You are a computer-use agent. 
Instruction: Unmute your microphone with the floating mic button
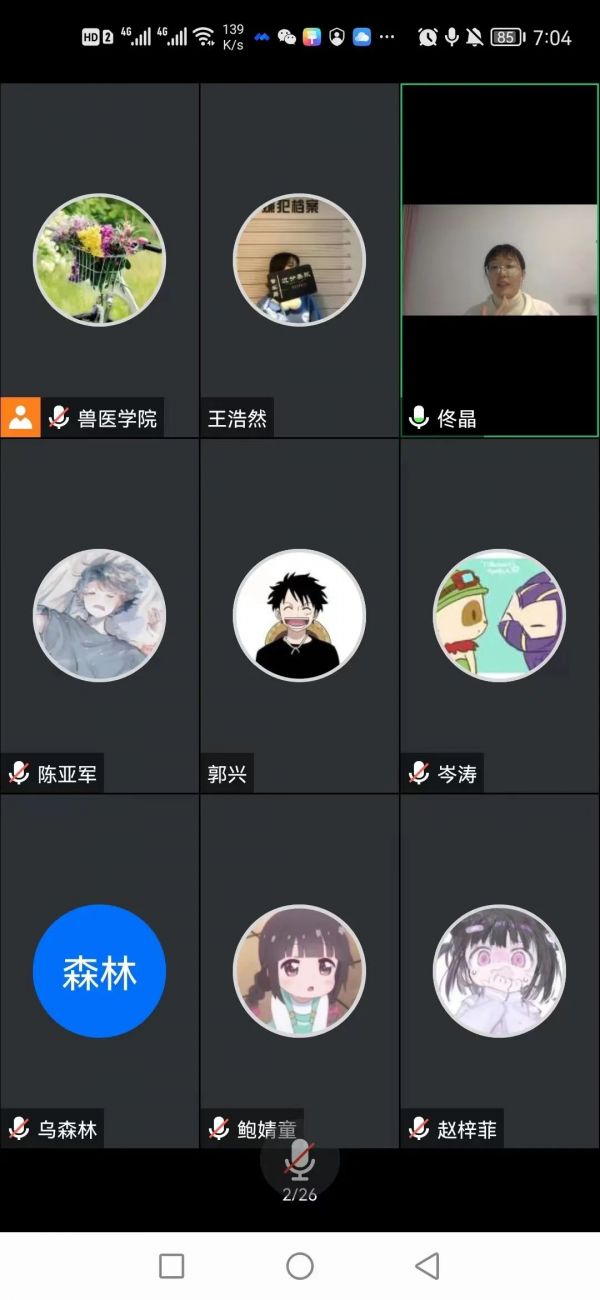click(x=299, y=1160)
